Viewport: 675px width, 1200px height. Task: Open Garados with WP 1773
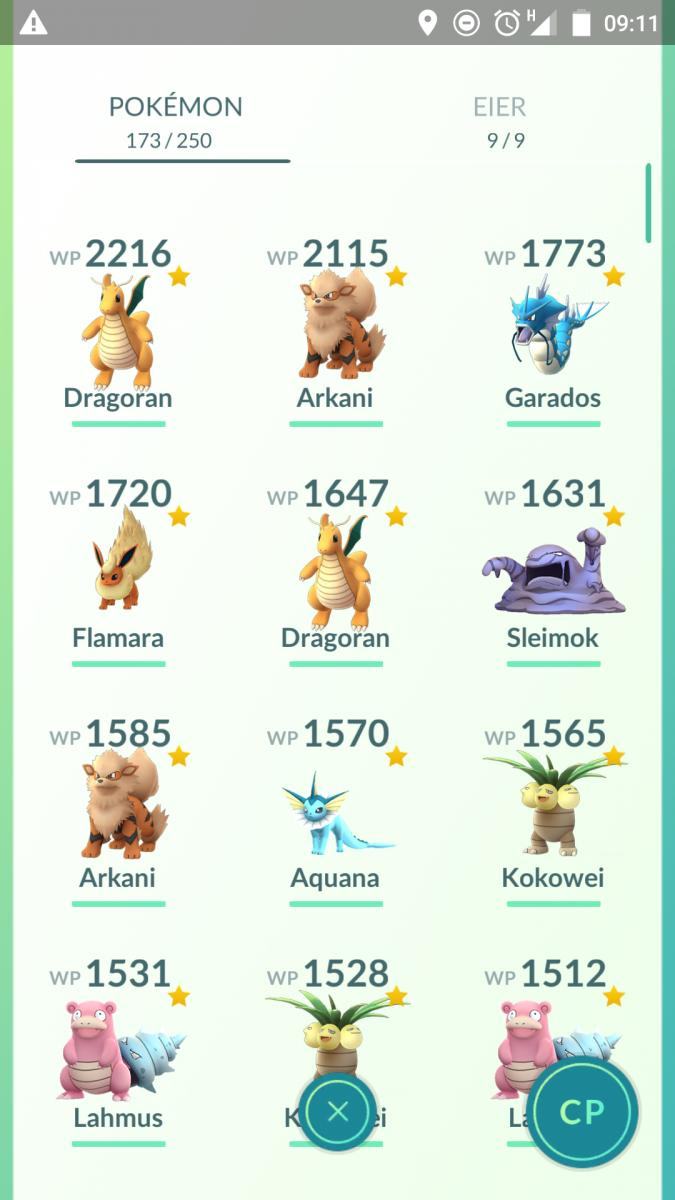pos(553,332)
